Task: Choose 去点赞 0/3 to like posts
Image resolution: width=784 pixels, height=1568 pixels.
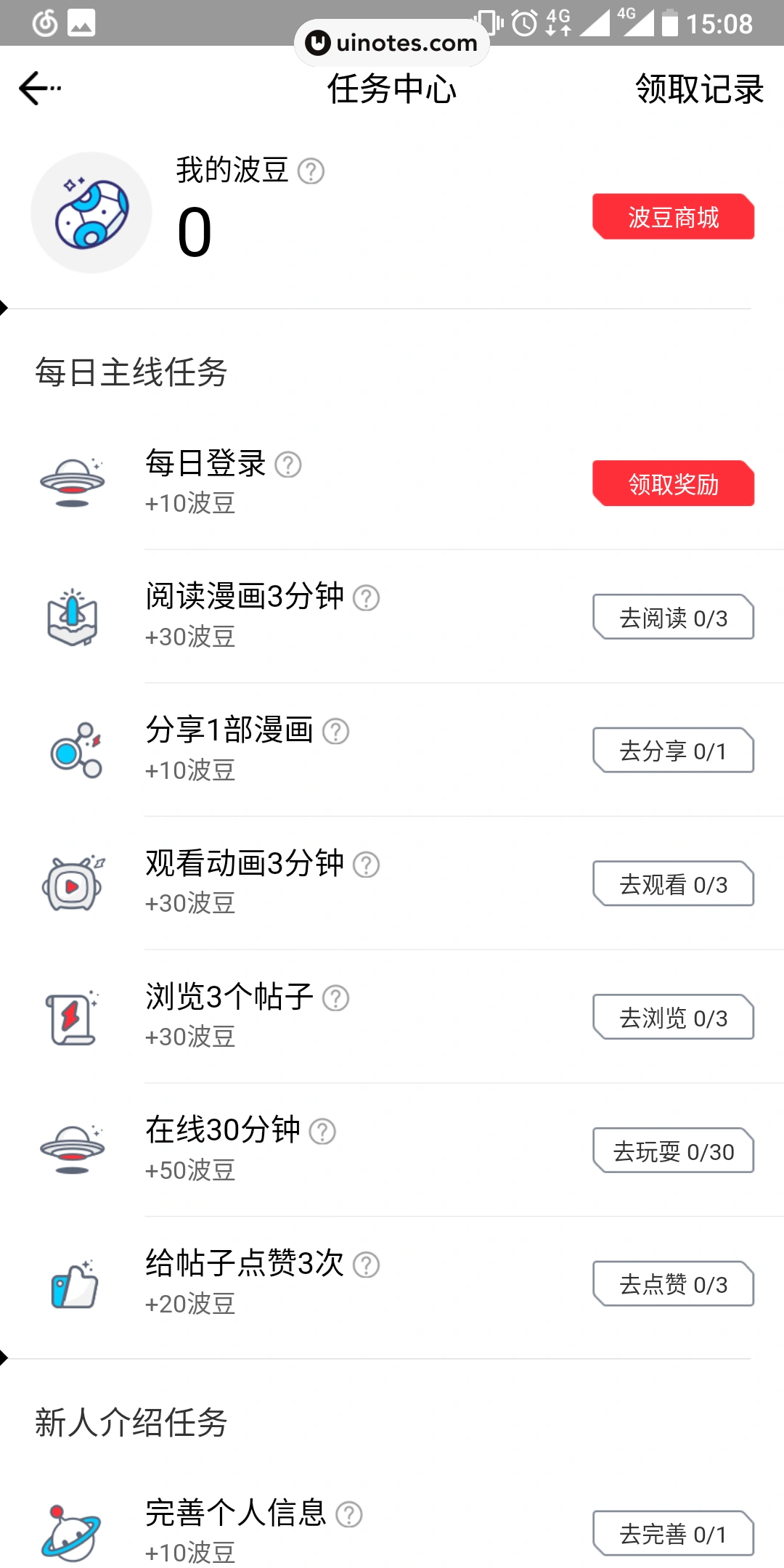Action: coord(673,1284)
